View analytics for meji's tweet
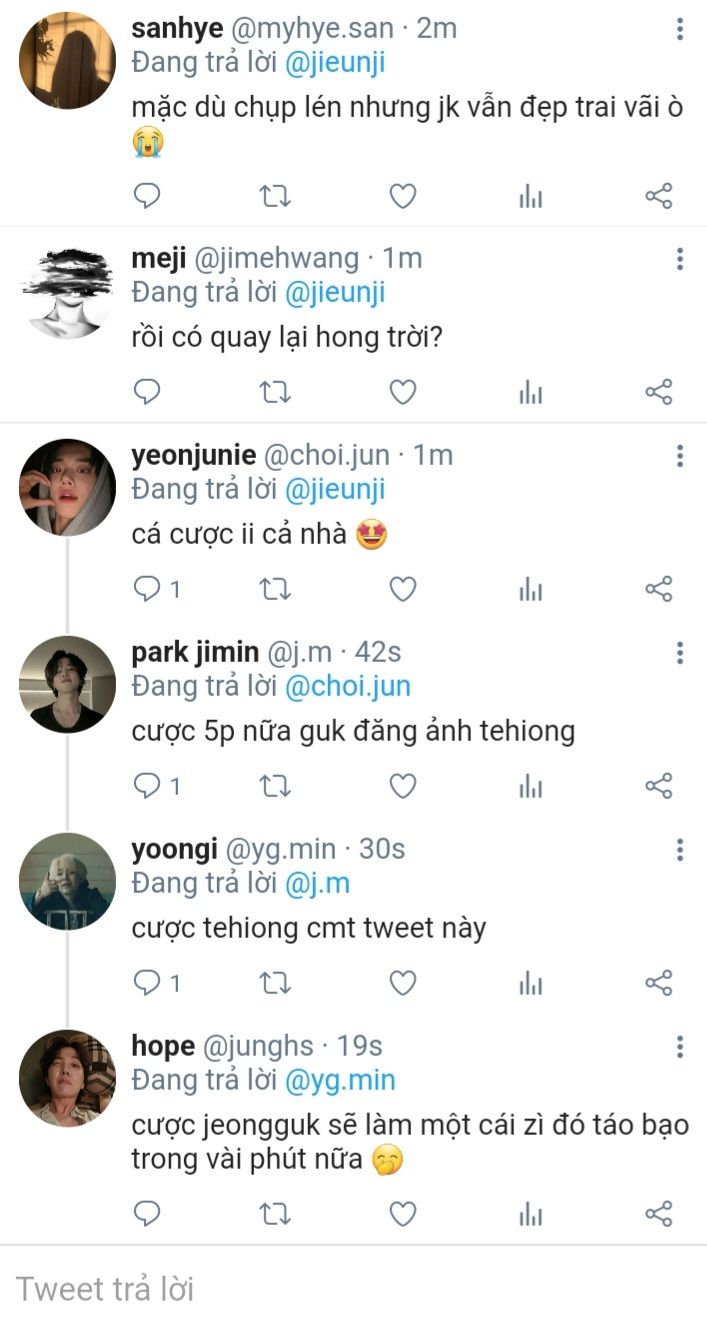This screenshot has height=1333, width=707. click(530, 392)
